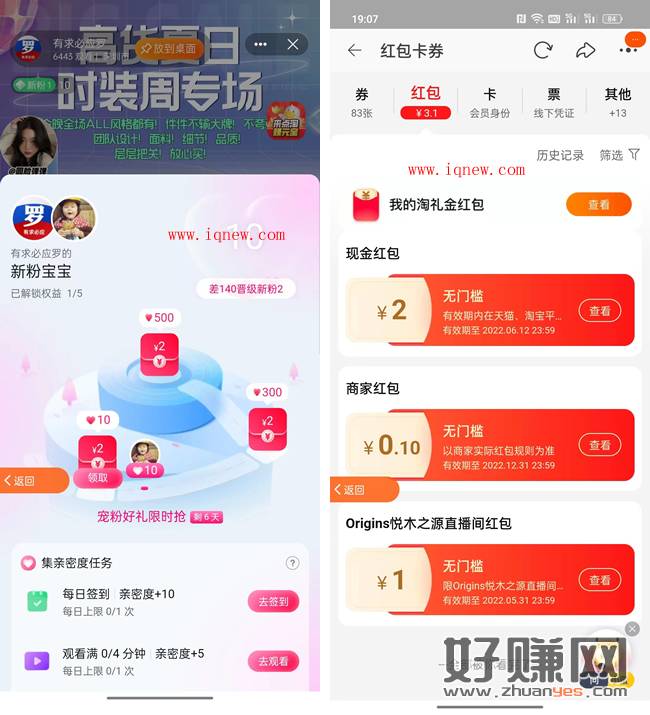View 我的淘礼金红包
This screenshot has height=715, width=650.
click(x=598, y=204)
